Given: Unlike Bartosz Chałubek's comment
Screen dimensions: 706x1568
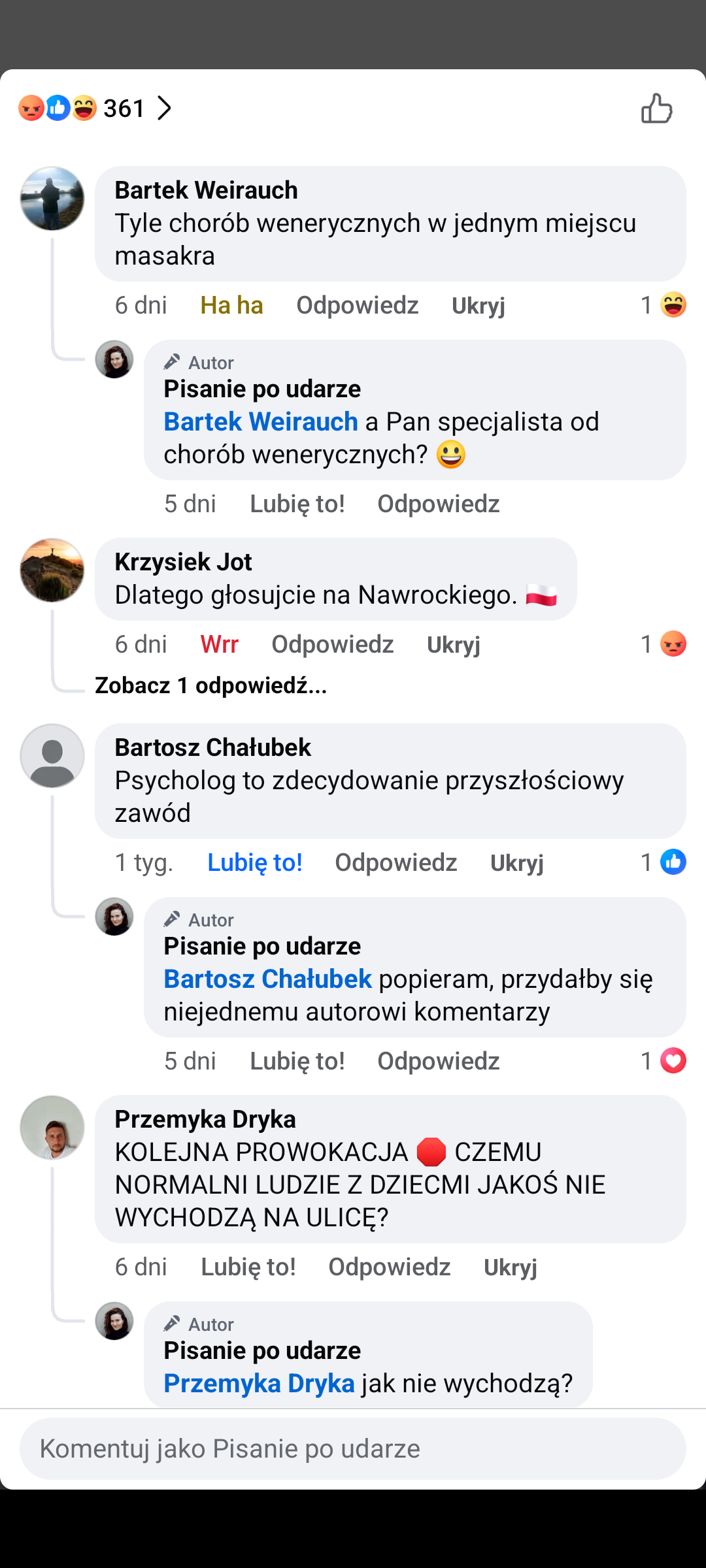Looking at the screenshot, I should pos(254,863).
